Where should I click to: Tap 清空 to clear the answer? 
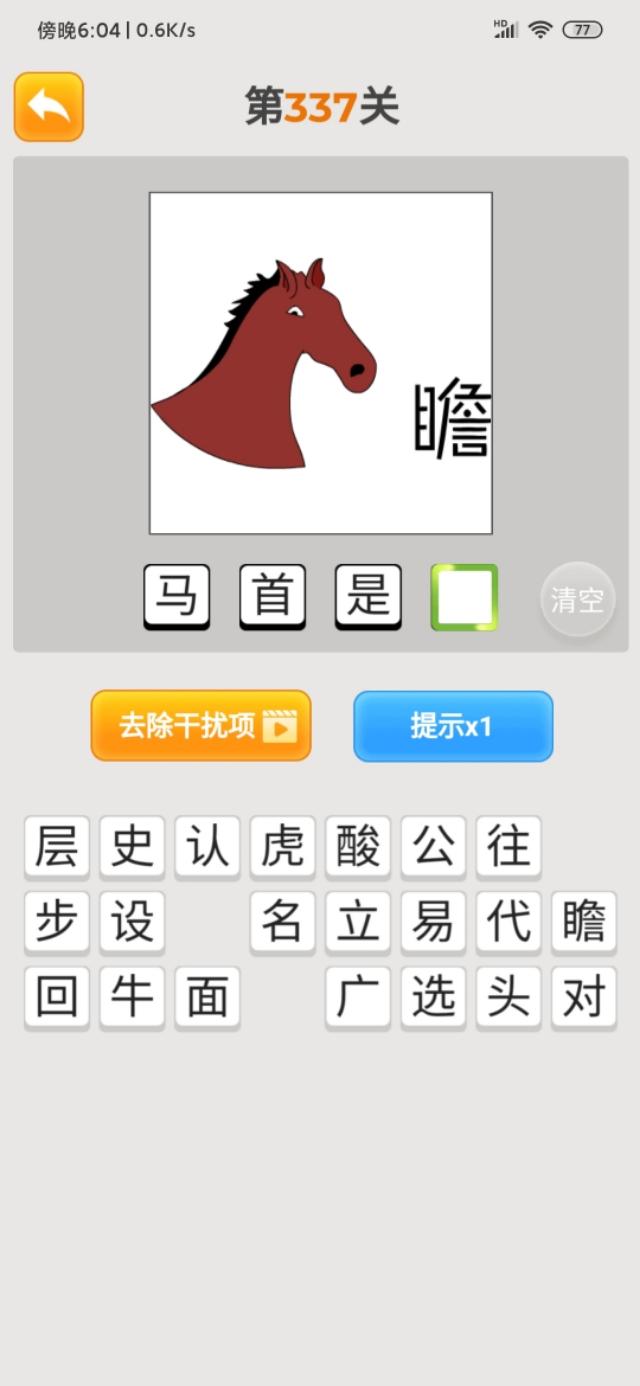(x=578, y=600)
